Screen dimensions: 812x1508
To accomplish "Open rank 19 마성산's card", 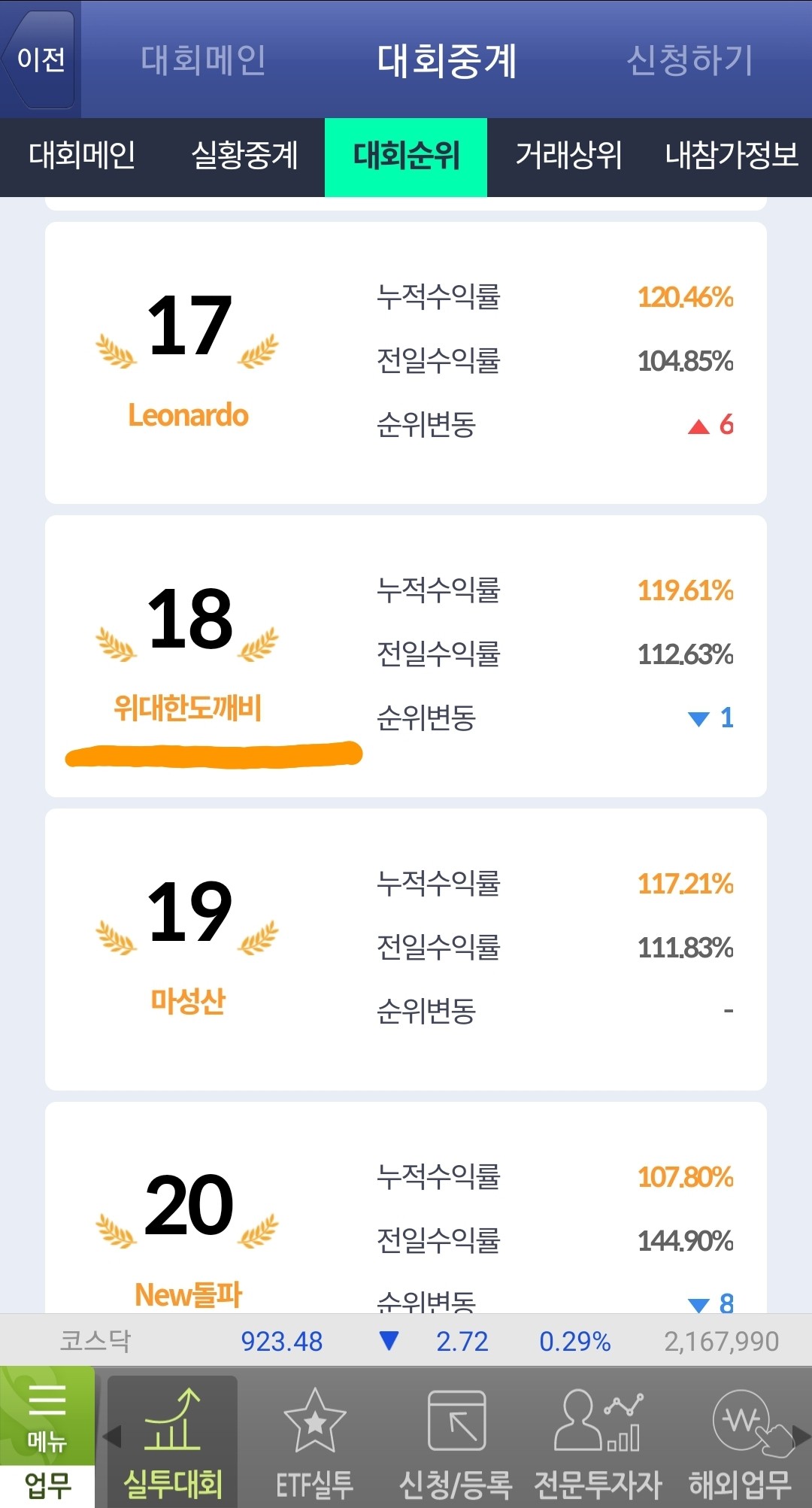I will [x=406, y=949].
